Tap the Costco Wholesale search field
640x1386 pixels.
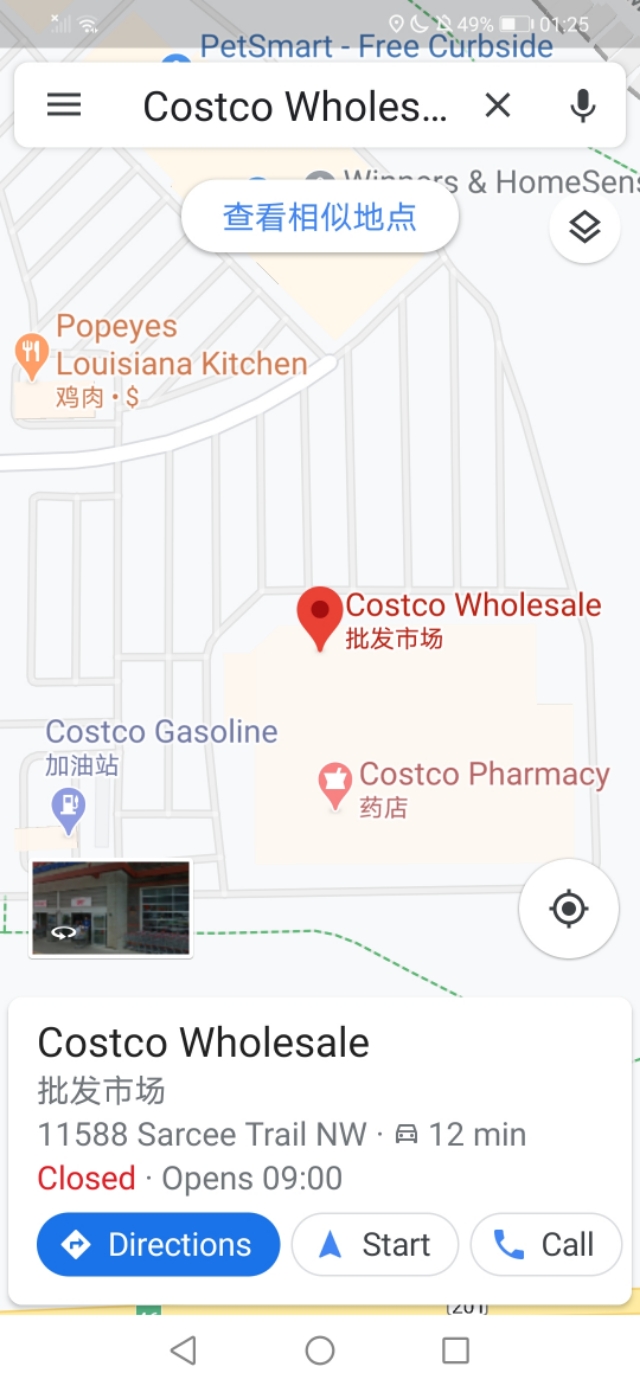(295, 106)
